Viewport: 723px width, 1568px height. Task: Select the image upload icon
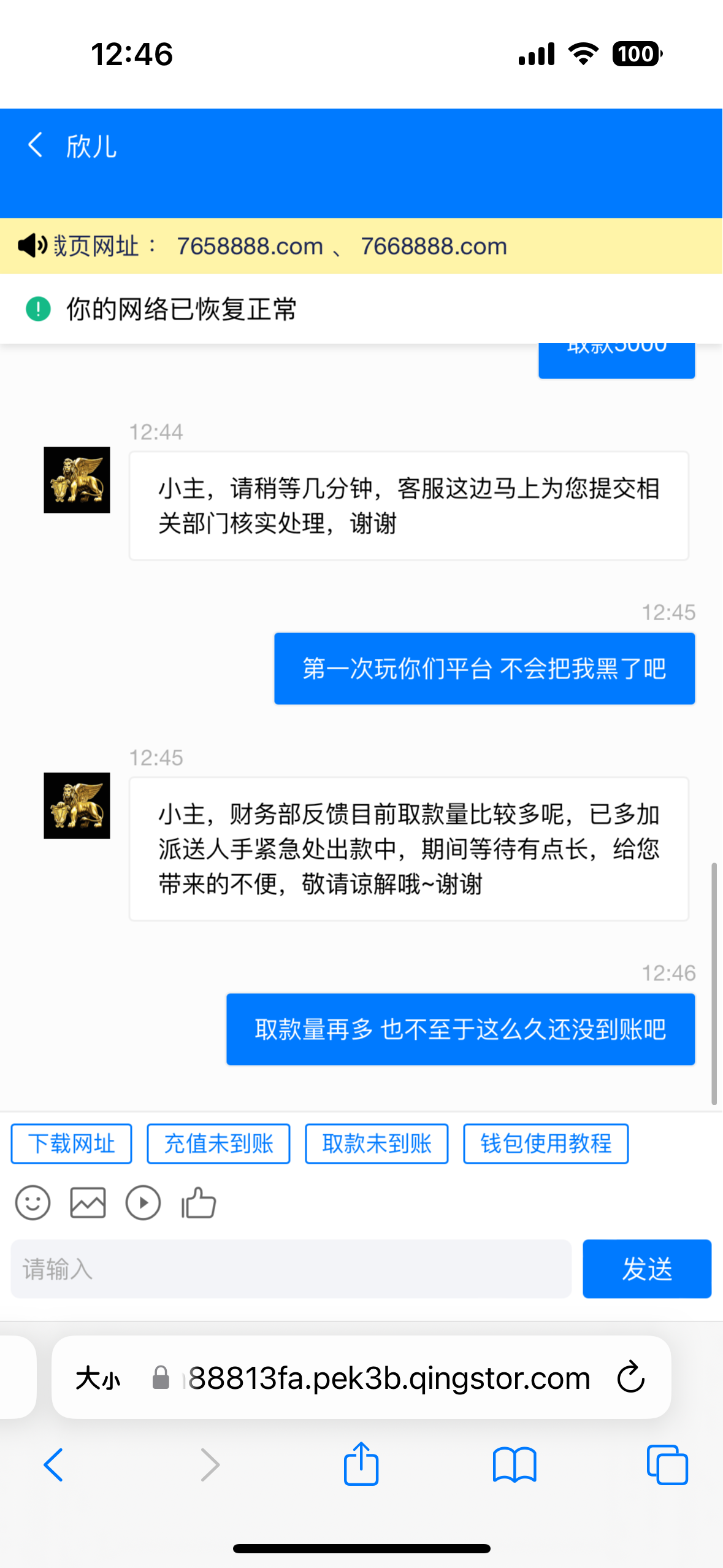88,1202
